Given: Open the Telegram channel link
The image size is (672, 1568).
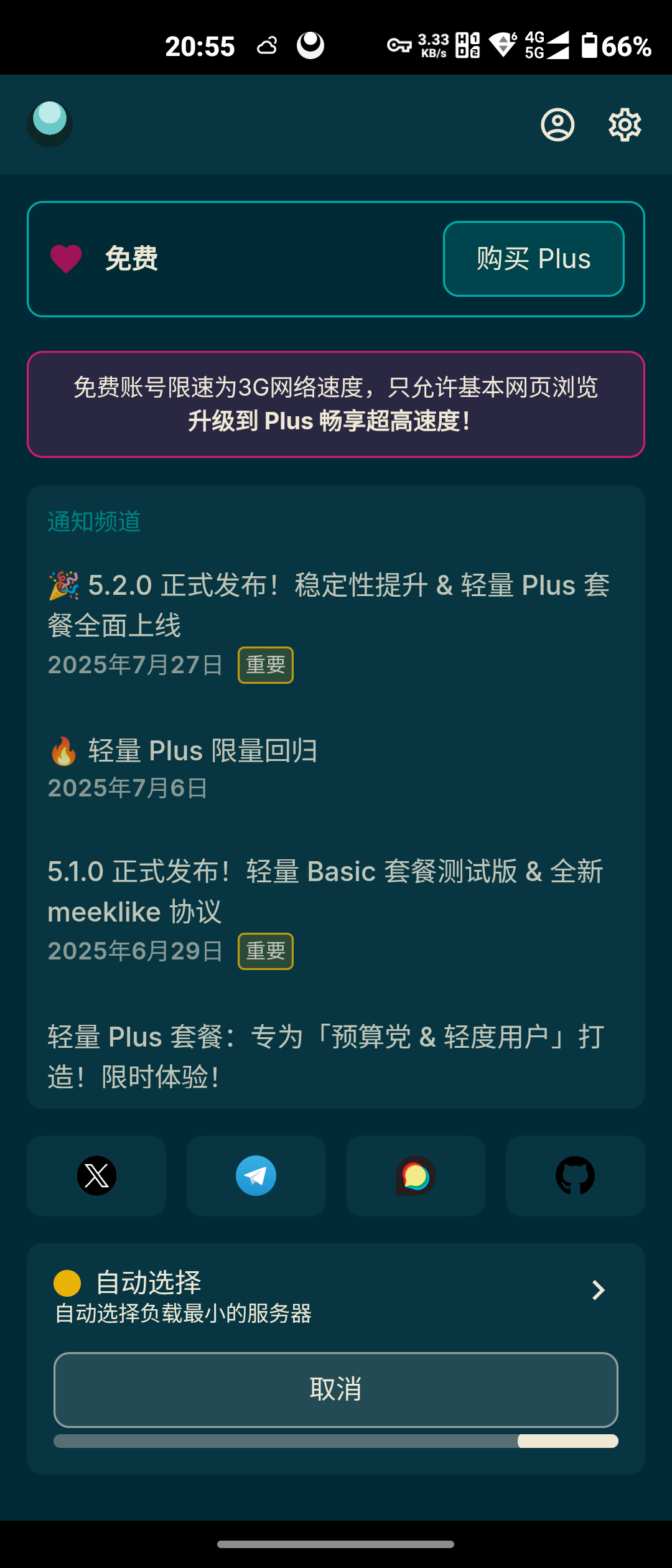Looking at the screenshot, I should pyautogui.click(x=256, y=1175).
